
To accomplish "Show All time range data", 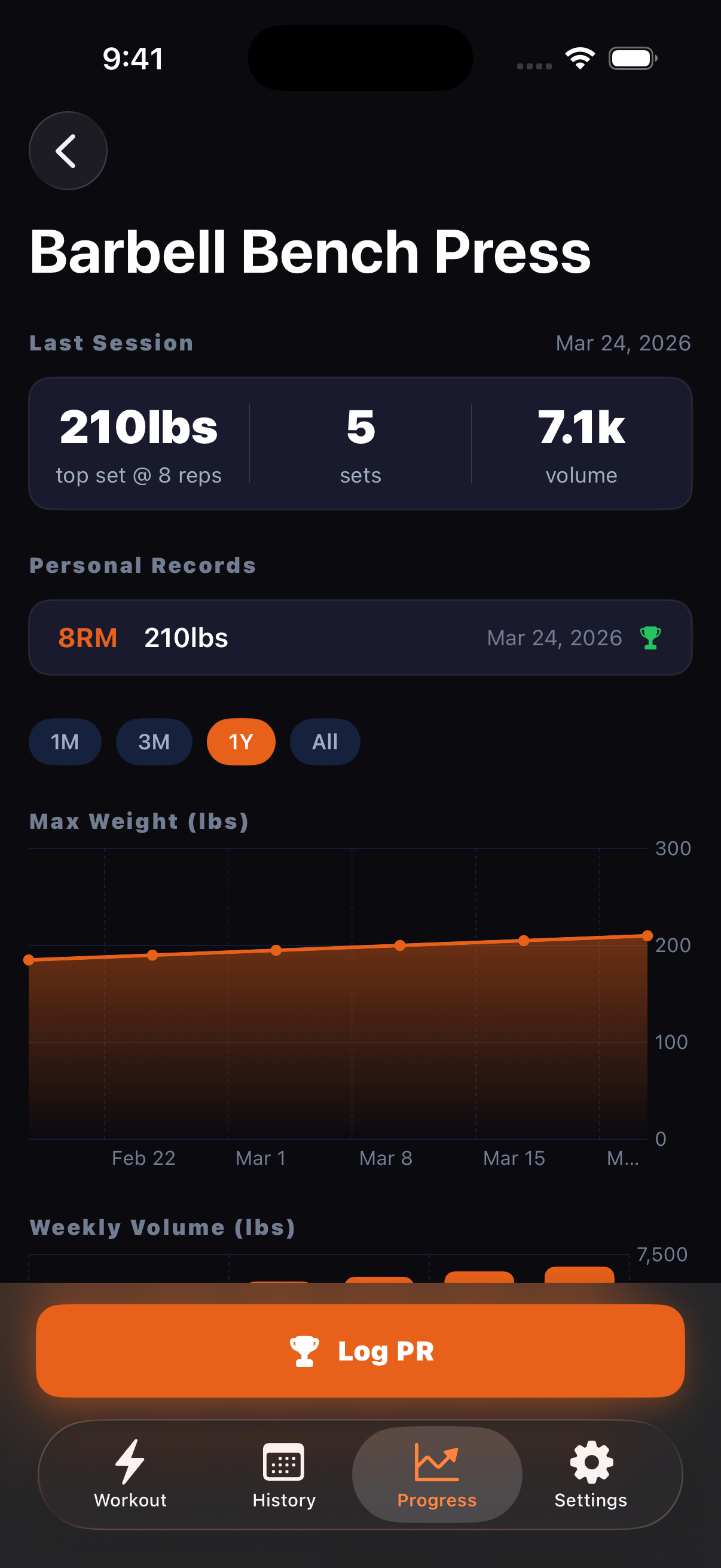I will pos(325,742).
